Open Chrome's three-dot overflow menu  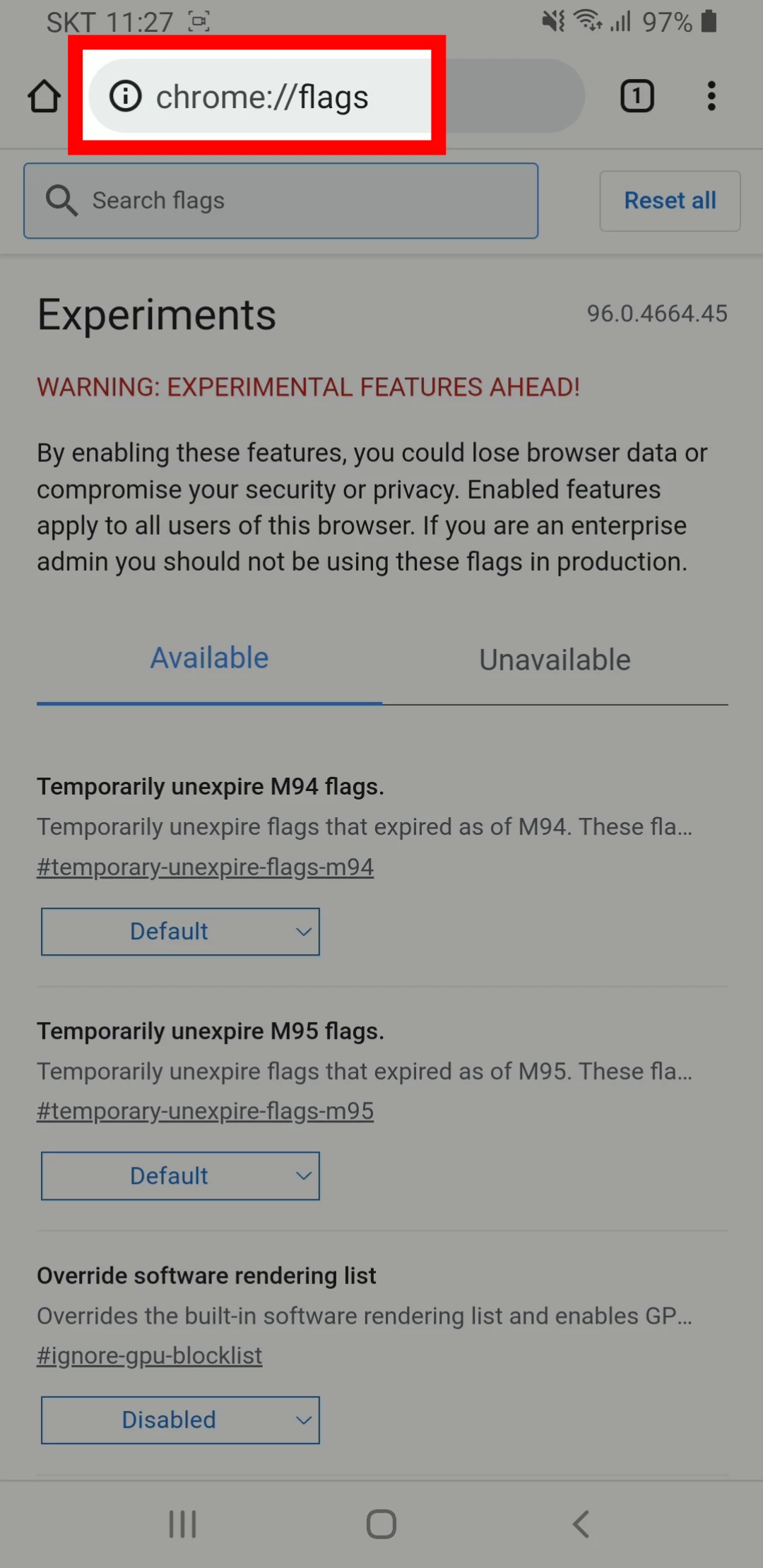point(711,96)
